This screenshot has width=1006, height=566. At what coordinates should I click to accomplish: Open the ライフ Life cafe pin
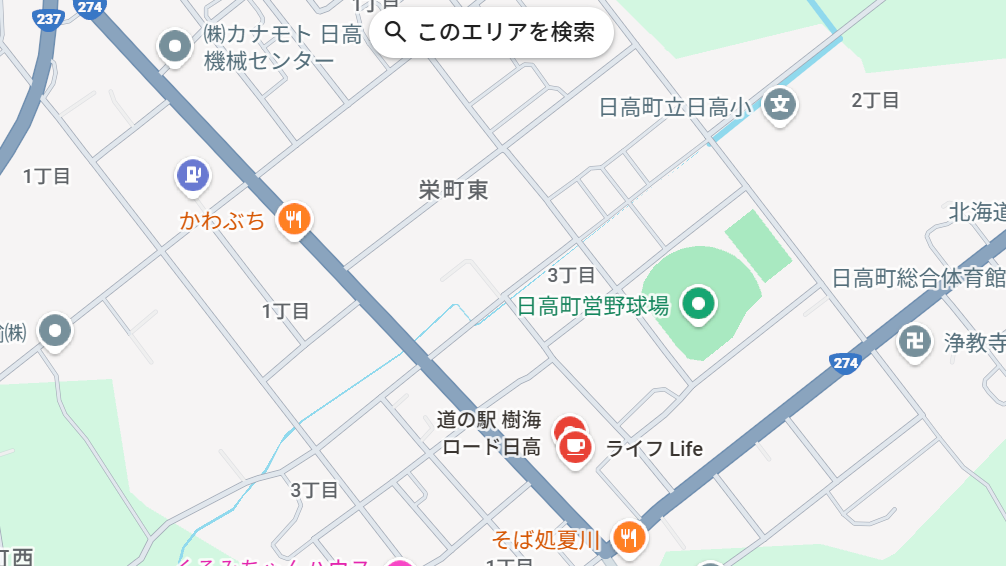coord(575,446)
